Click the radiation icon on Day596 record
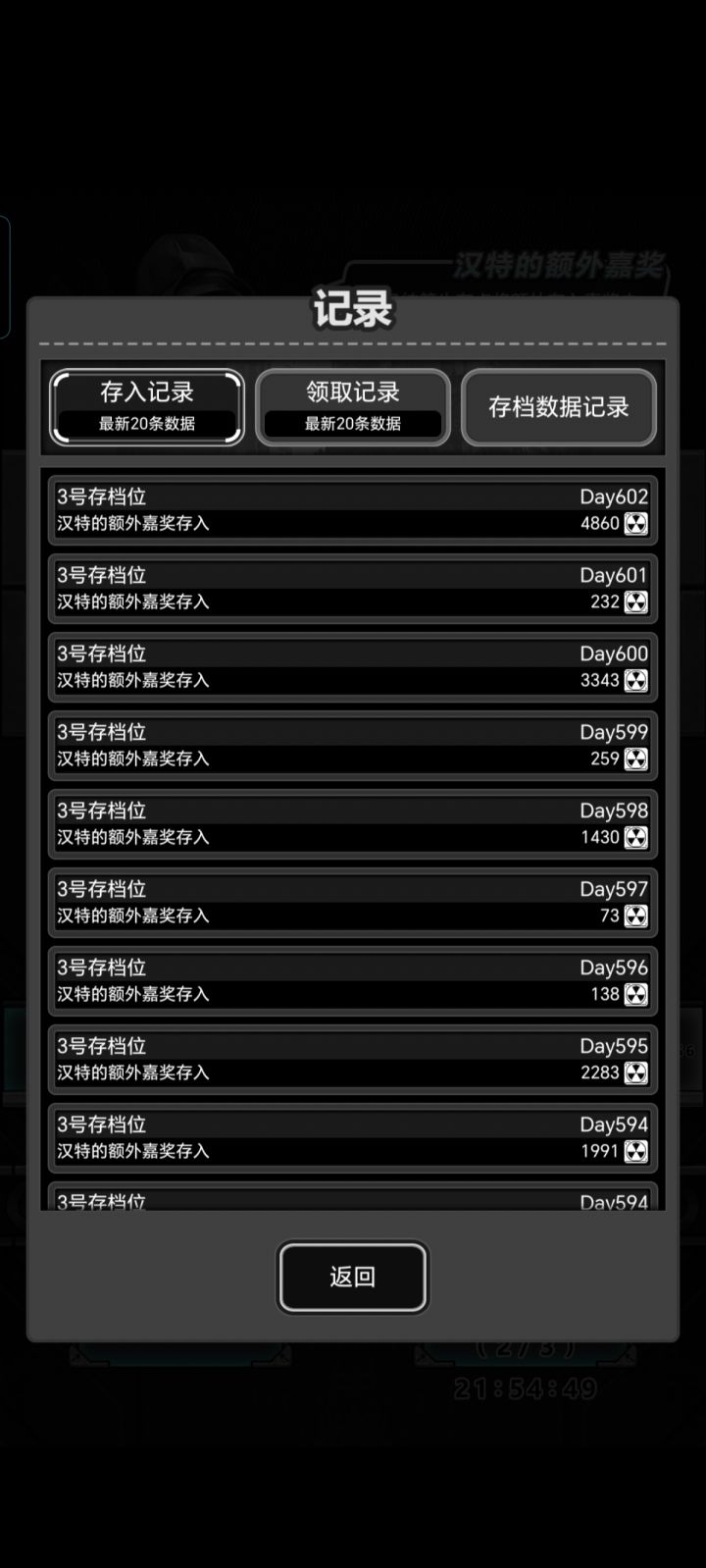The image size is (706, 1568). [635, 994]
